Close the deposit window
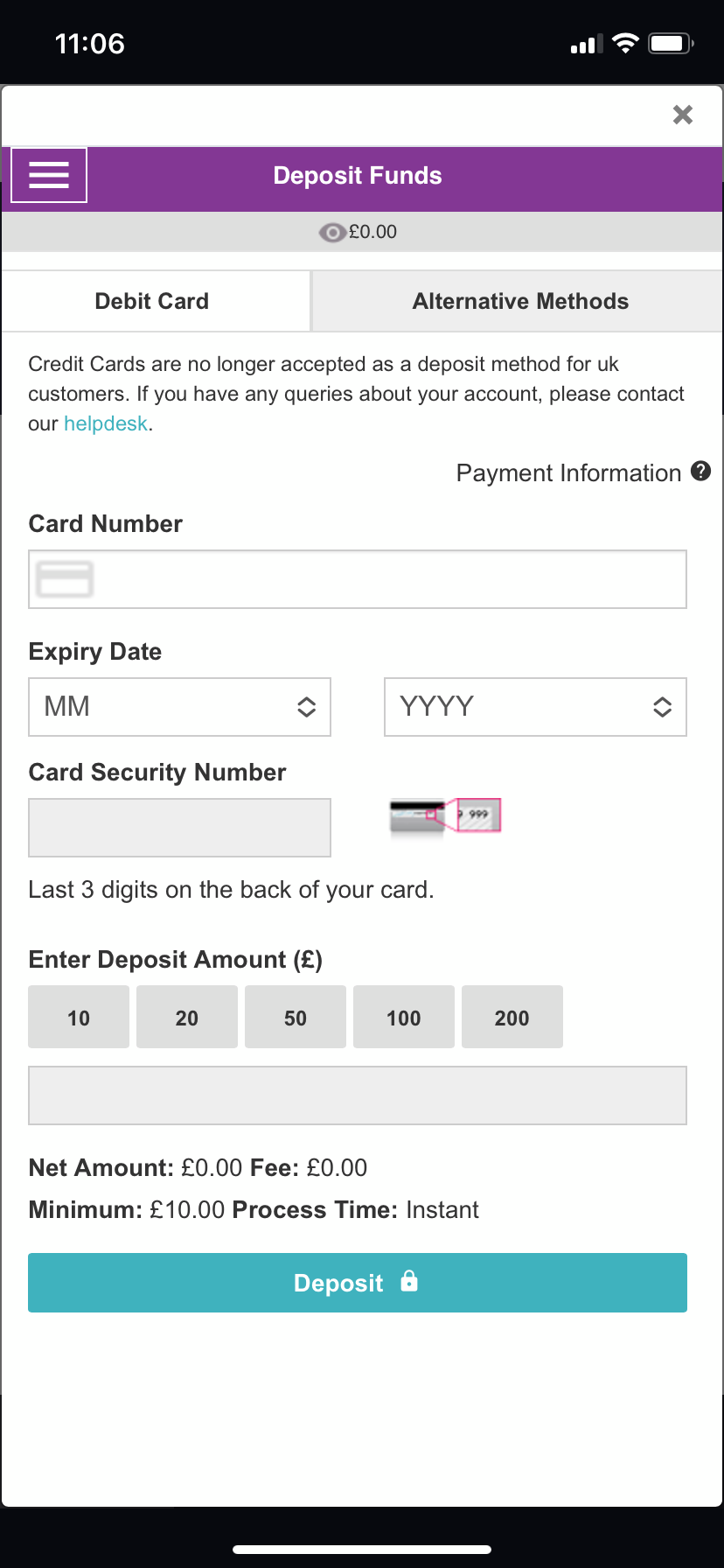This screenshot has height=1568, width=724. click(682, 115)
